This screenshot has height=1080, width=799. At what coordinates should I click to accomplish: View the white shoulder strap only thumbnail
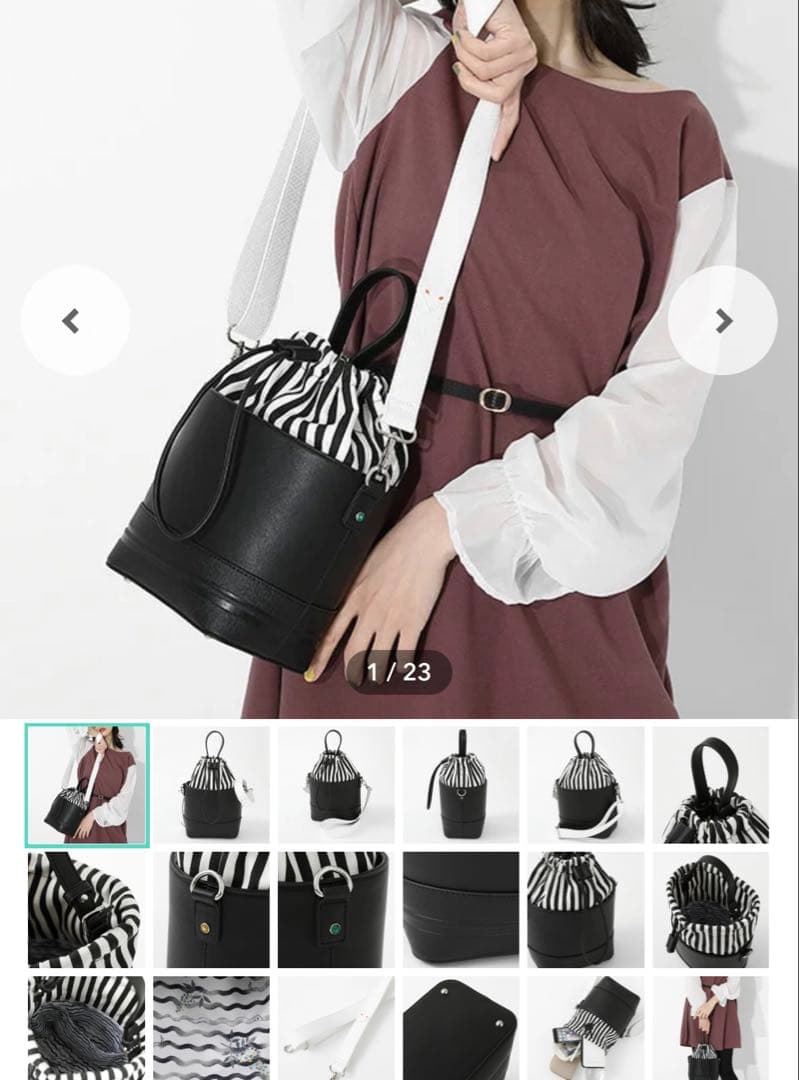pos(336,1028)
